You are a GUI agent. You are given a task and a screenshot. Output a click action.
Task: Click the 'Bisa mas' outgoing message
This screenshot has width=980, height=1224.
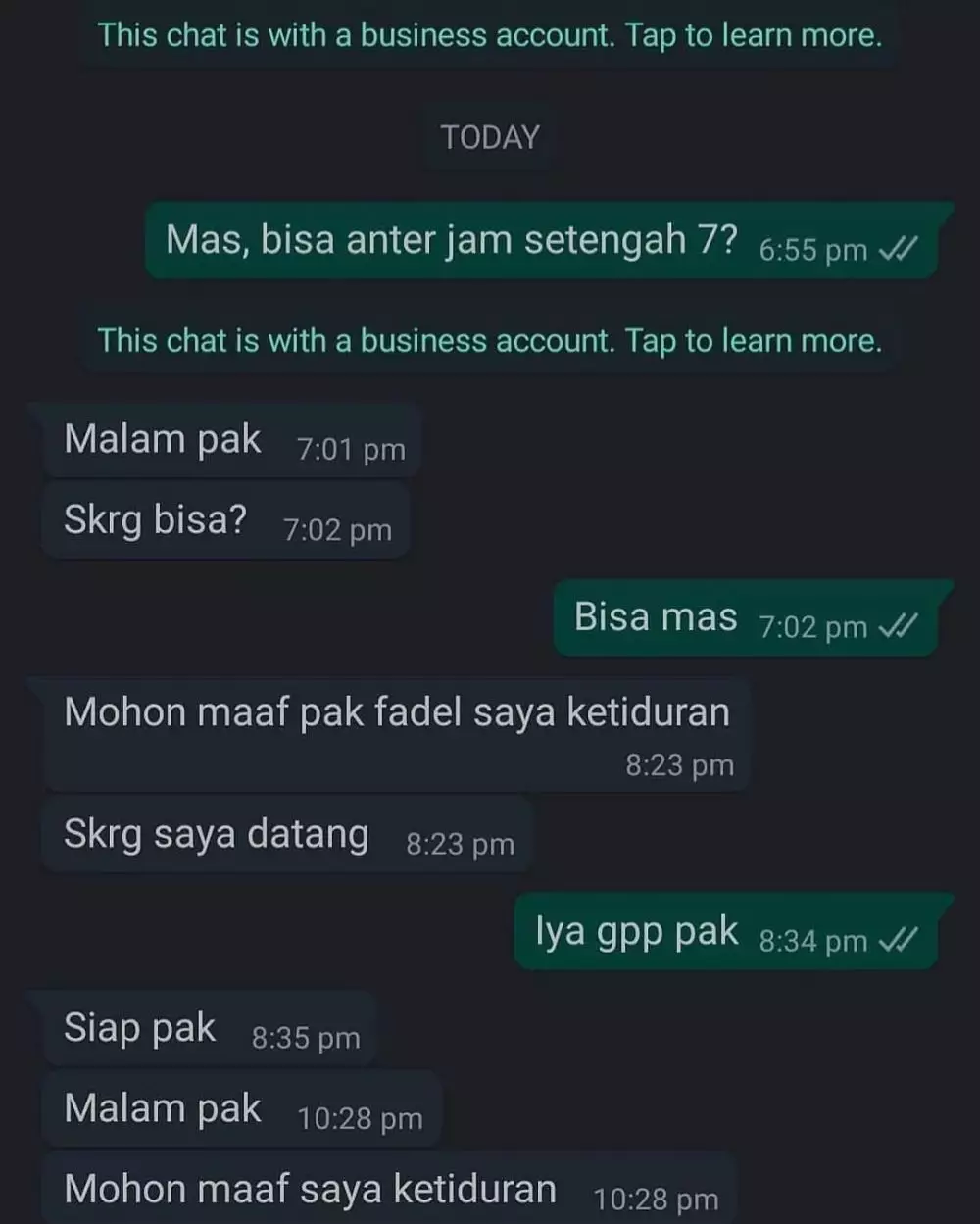pyautogui.click(x=655, y=617)
